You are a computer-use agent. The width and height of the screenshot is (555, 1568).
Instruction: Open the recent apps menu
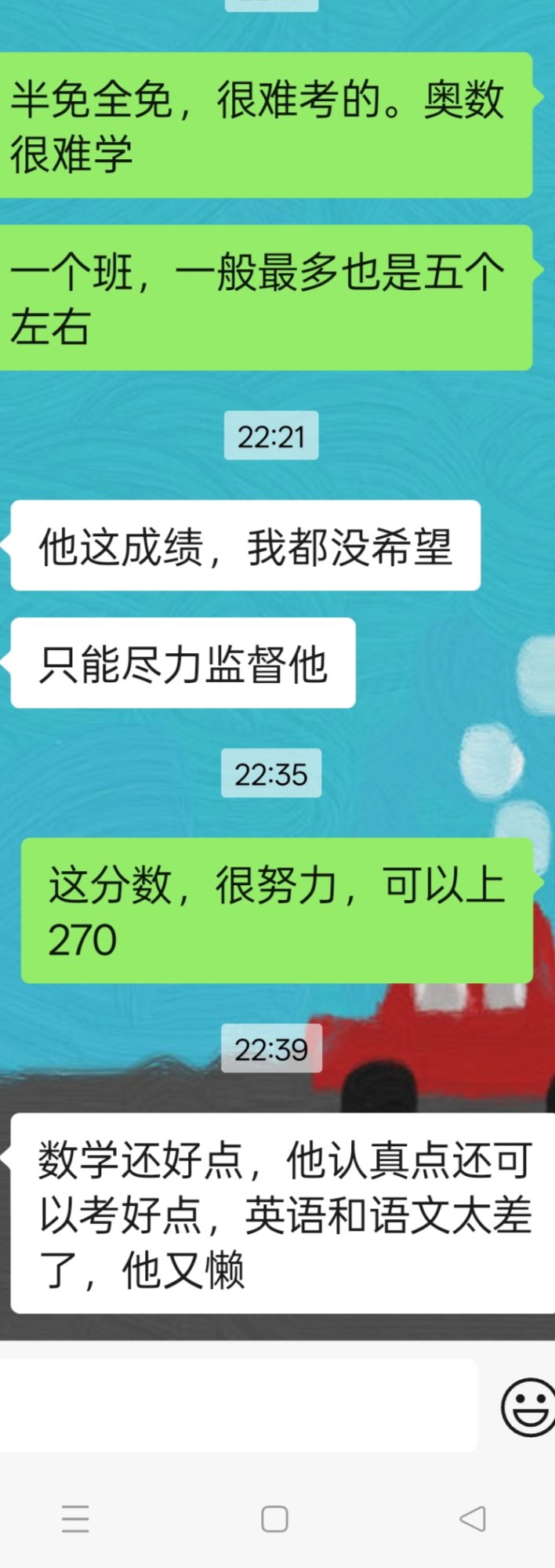tap(75, 1519)
